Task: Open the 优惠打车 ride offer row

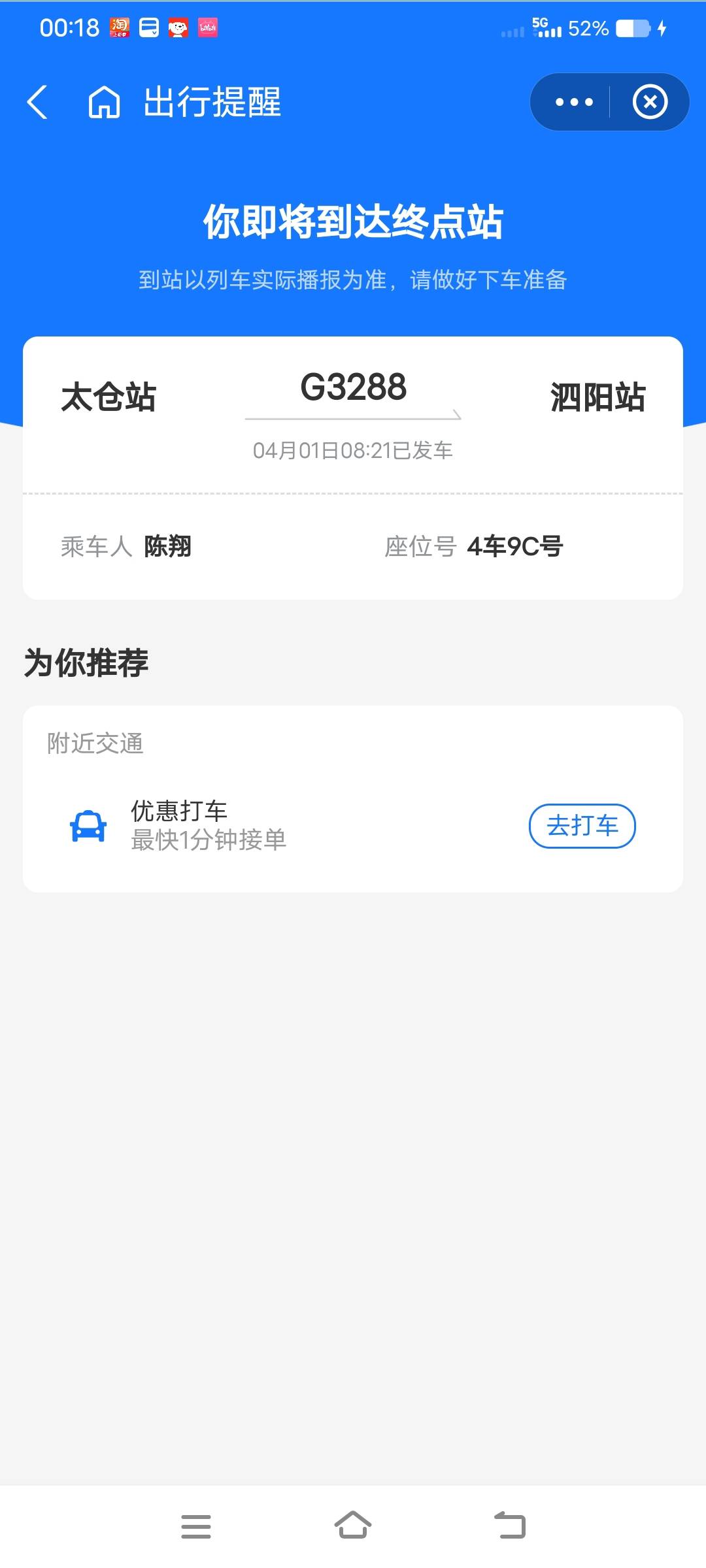Action: [353, 826]
